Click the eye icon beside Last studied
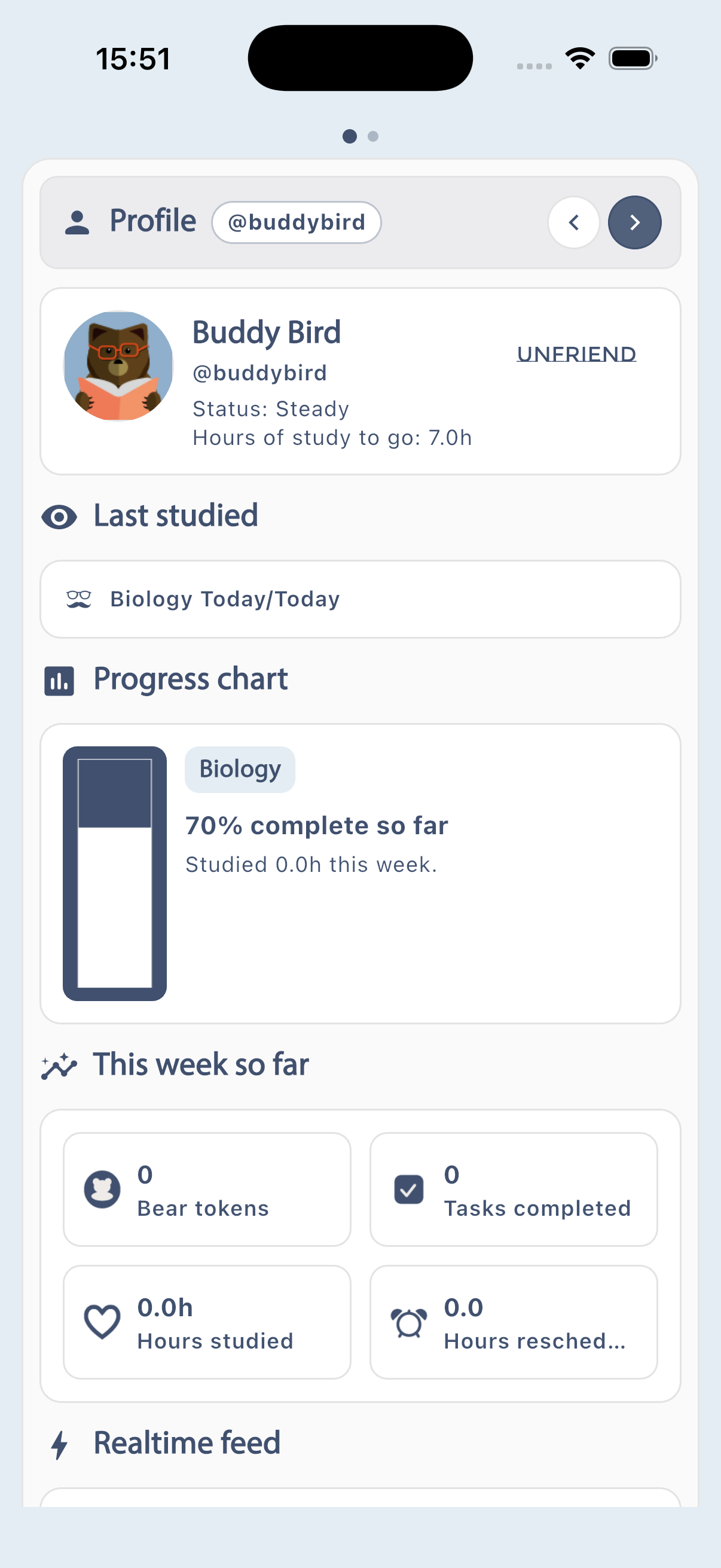721x1568 pixels. pos(60,516)
